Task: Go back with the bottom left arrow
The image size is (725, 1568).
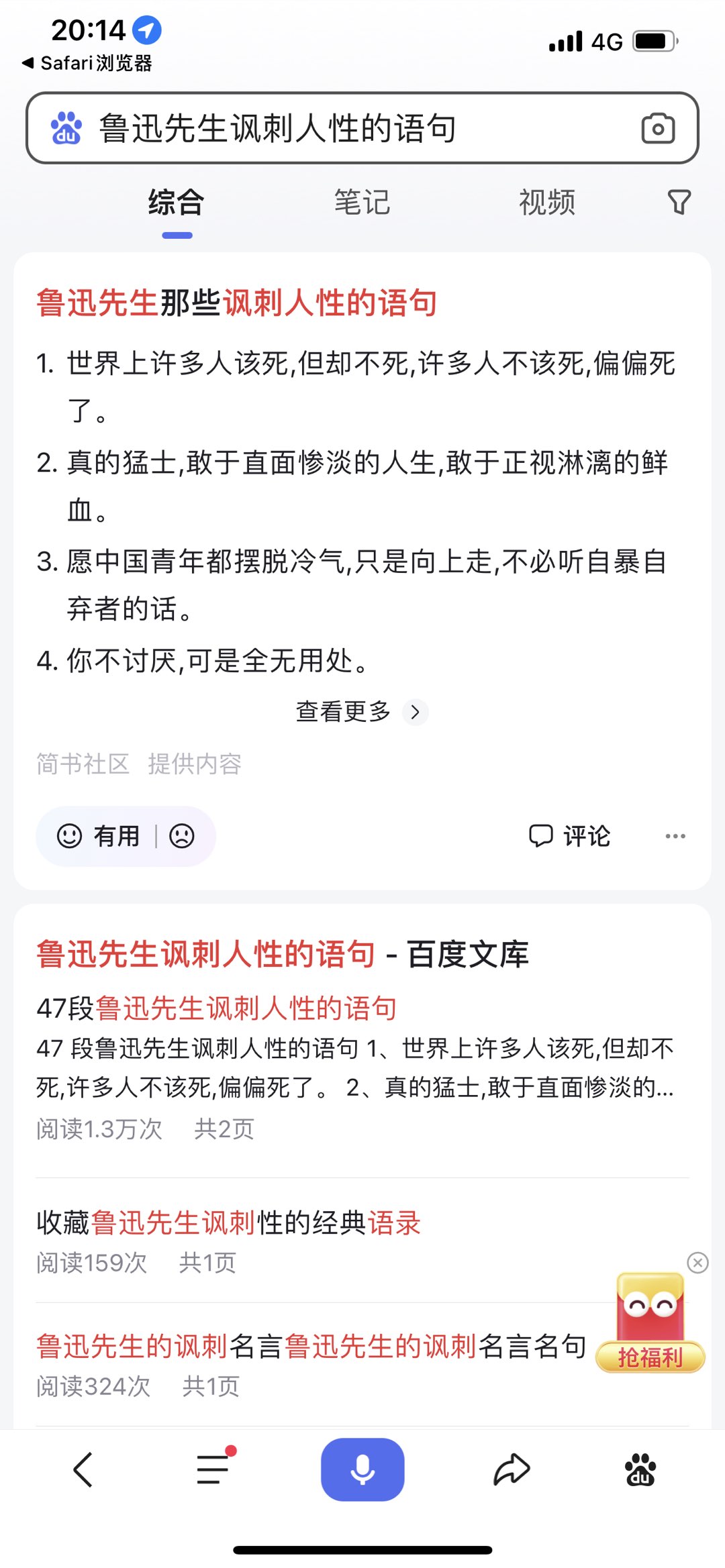Action: point(83,1470)
